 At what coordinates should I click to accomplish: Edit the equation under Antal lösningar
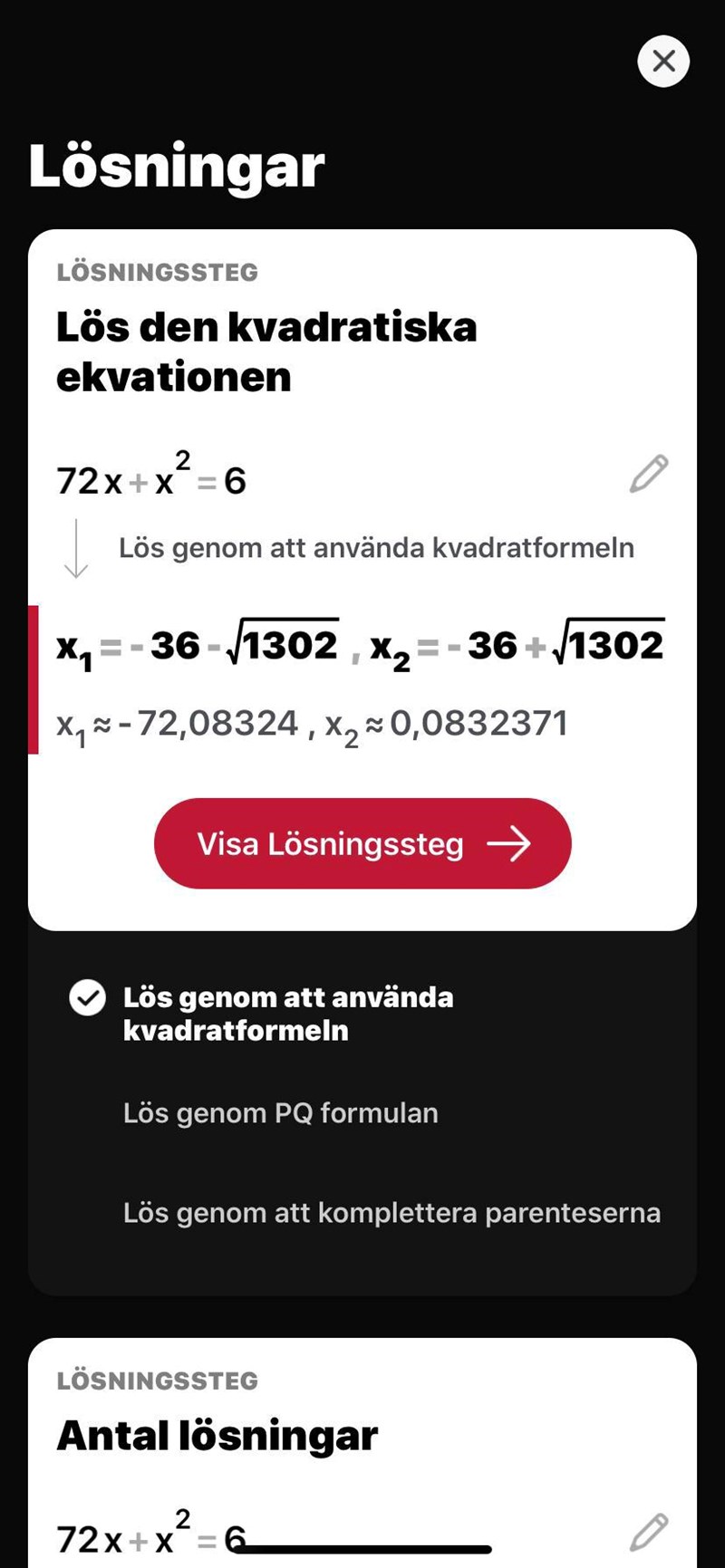pos(649,1532)
